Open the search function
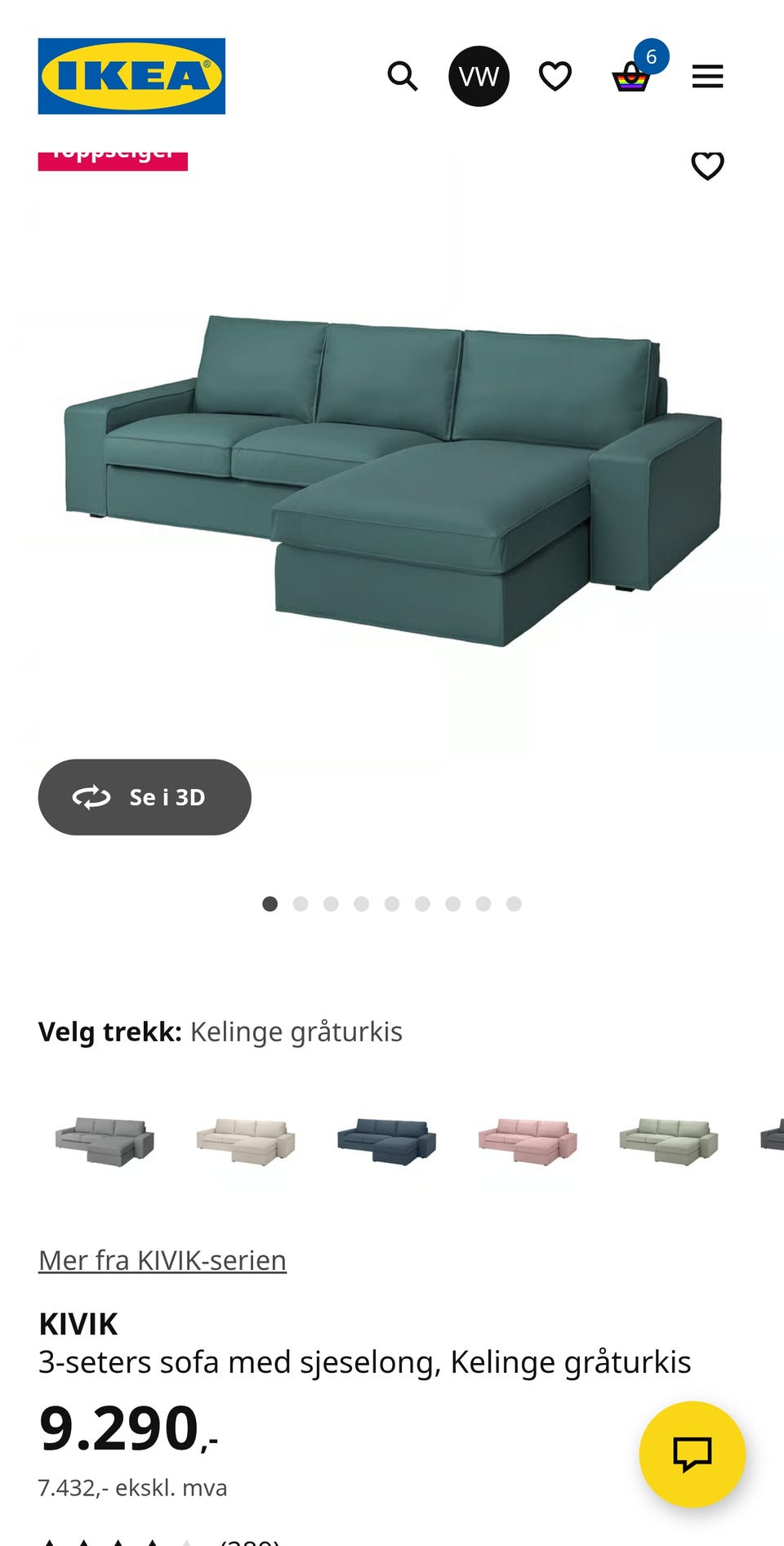Image resolution: width=784 pixels, height=1546 pixels. [403, 76]
